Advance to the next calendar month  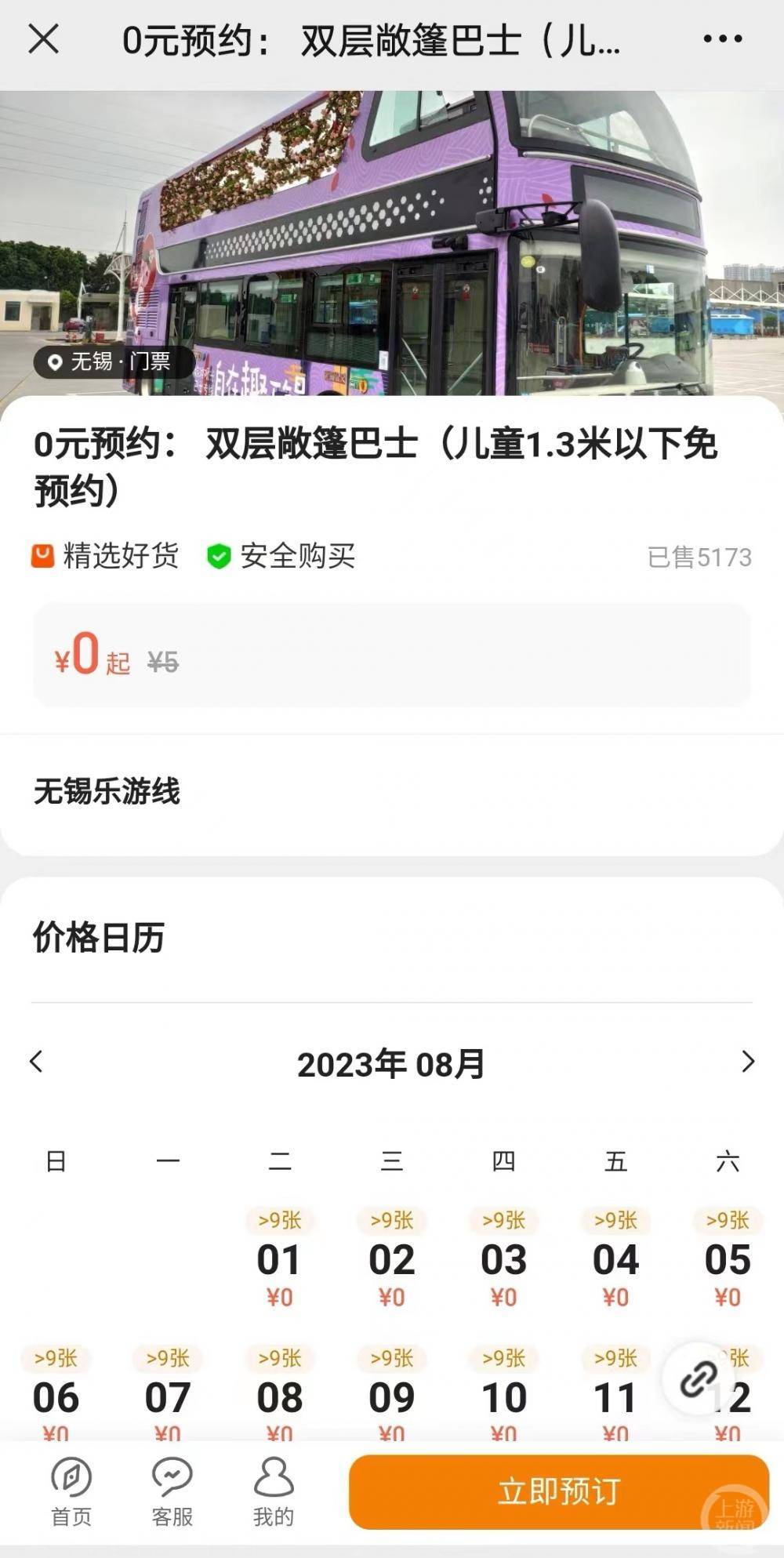tap(748, 1062)
